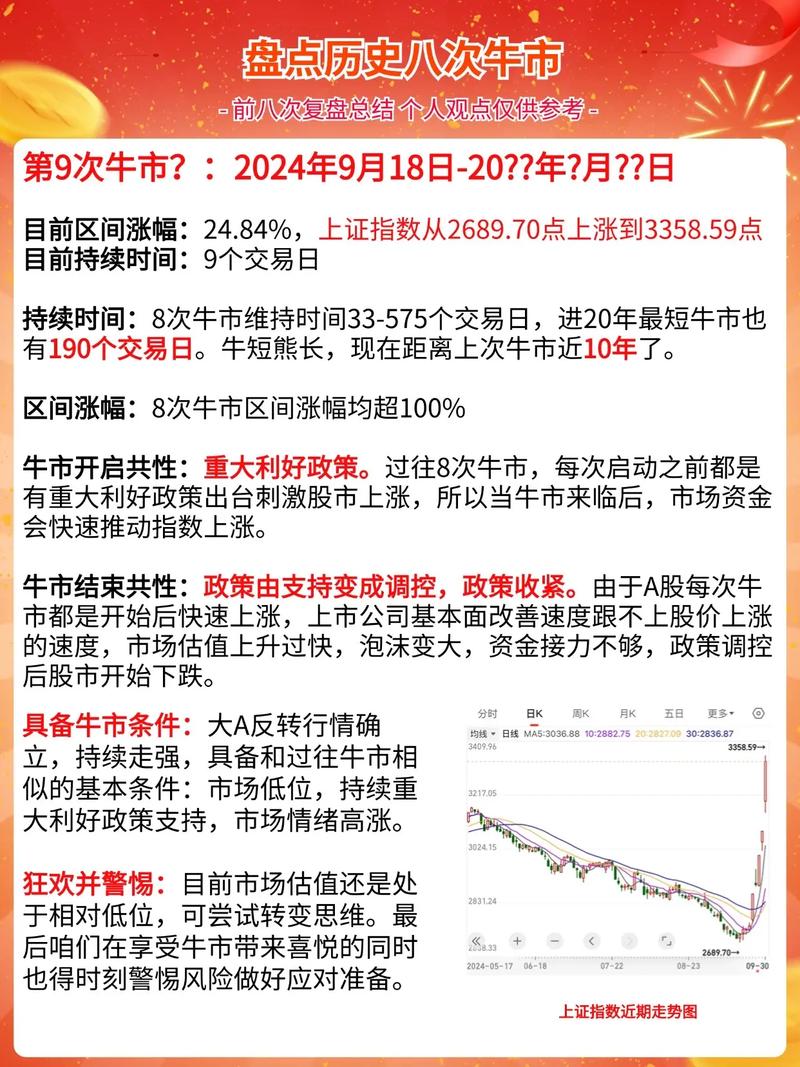Expand the 均线 selector arrow
This screenshot has width=800, height=1067.
[x=495, y=732]
